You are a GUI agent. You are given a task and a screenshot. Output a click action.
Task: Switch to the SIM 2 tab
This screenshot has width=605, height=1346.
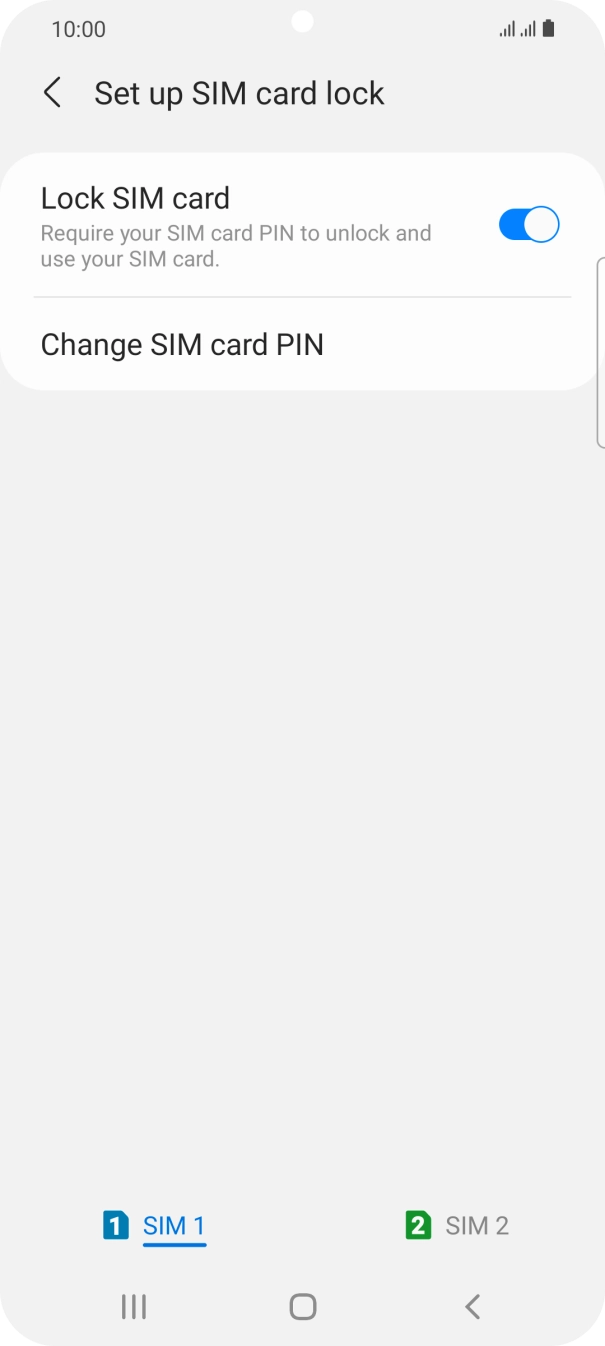click(457, 1225)
